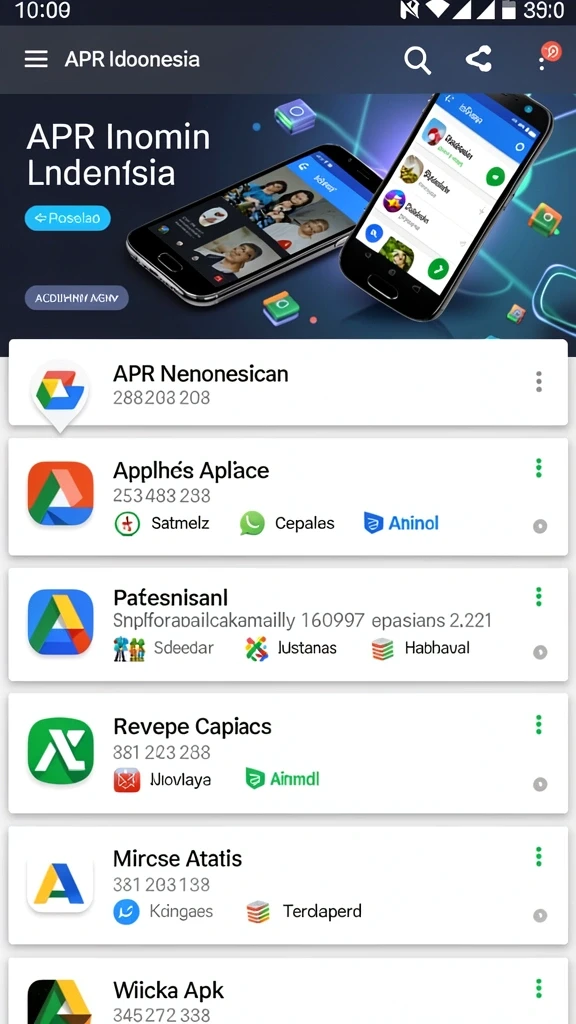The image size is (576, 1024).
Task: Tap the search magnifier icon
Action: coord(417,60)
